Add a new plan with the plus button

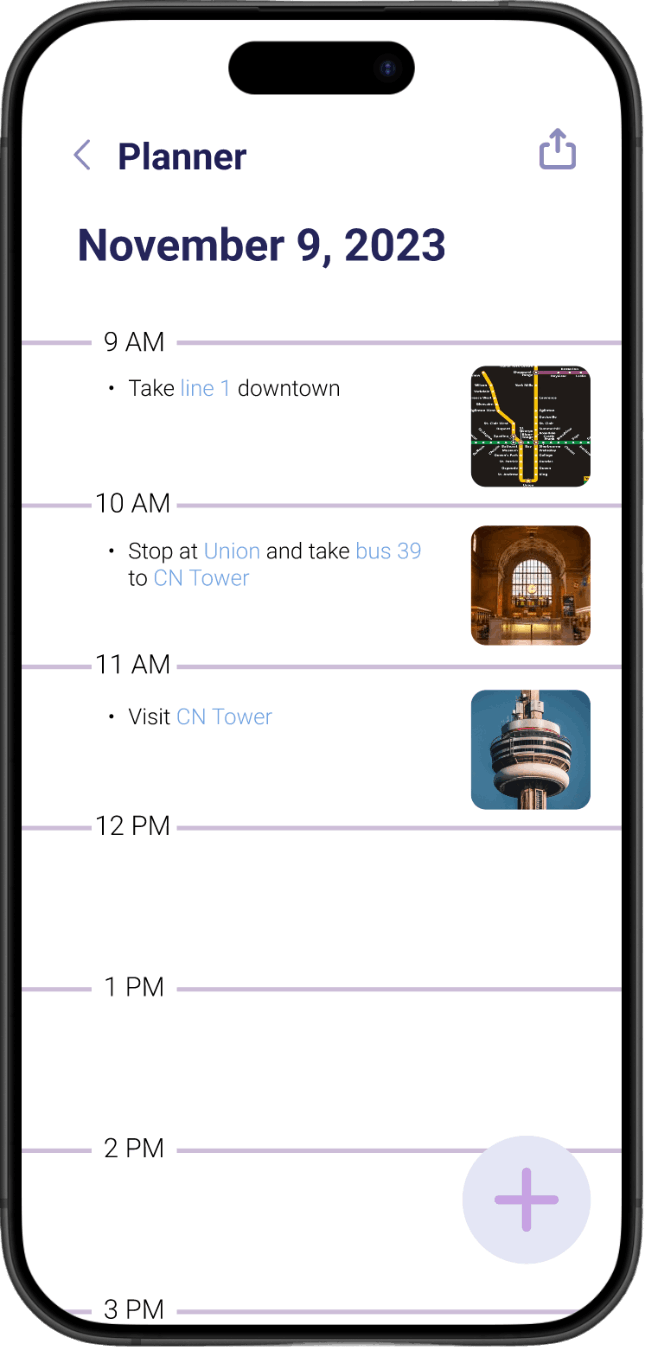pyautogui.click(x=526, y=1199)
